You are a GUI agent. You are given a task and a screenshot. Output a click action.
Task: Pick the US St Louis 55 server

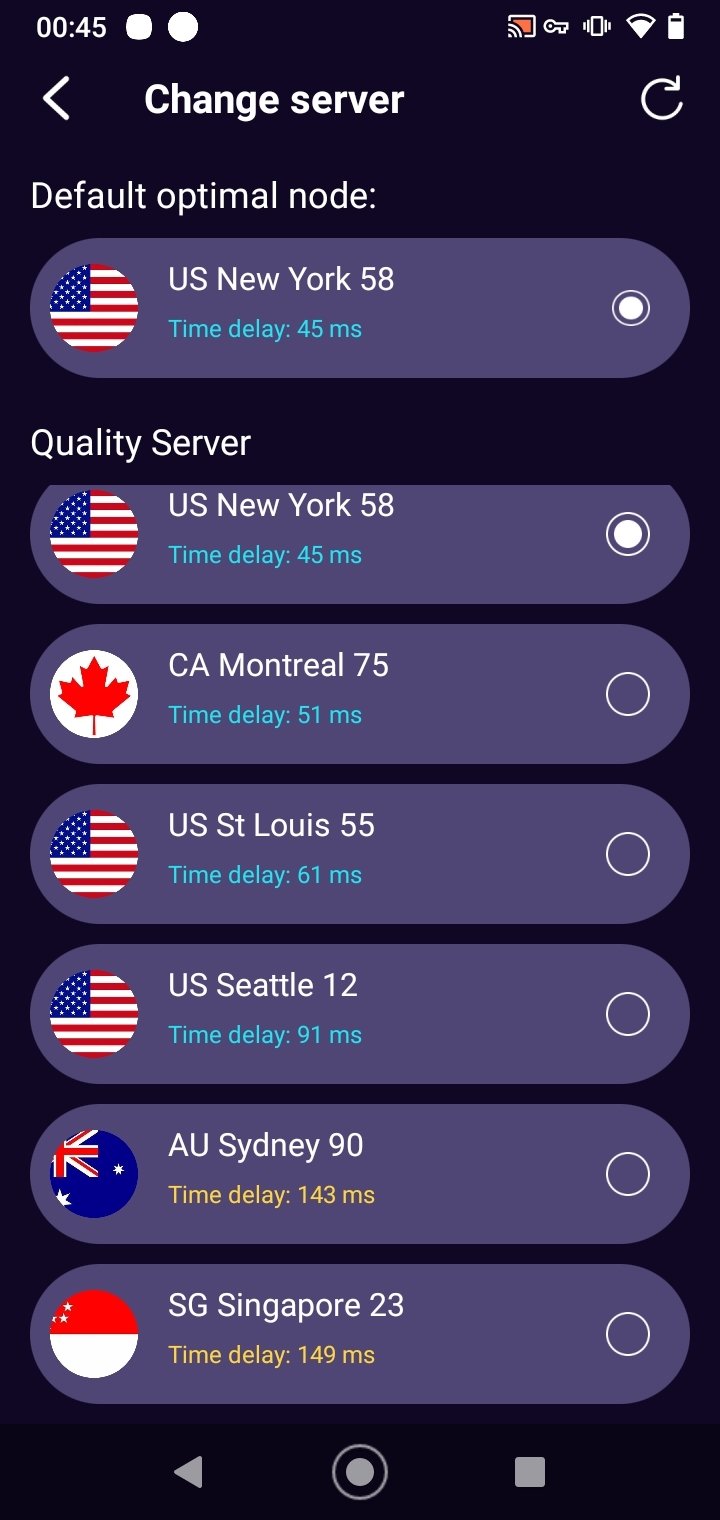pos(628,854)
